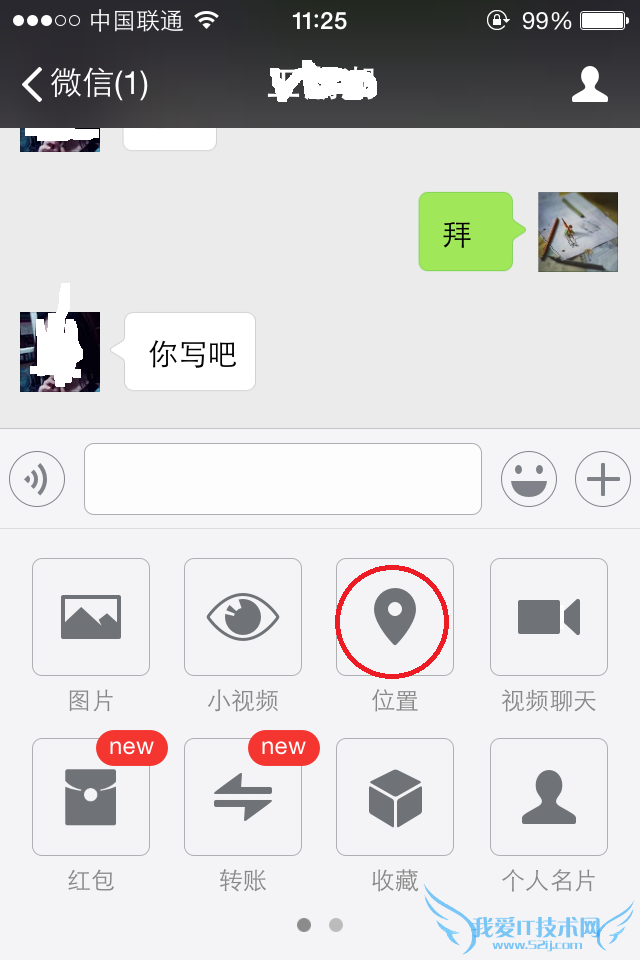
Task: Open 转账 money transfer
Action: tap(243, 797)
